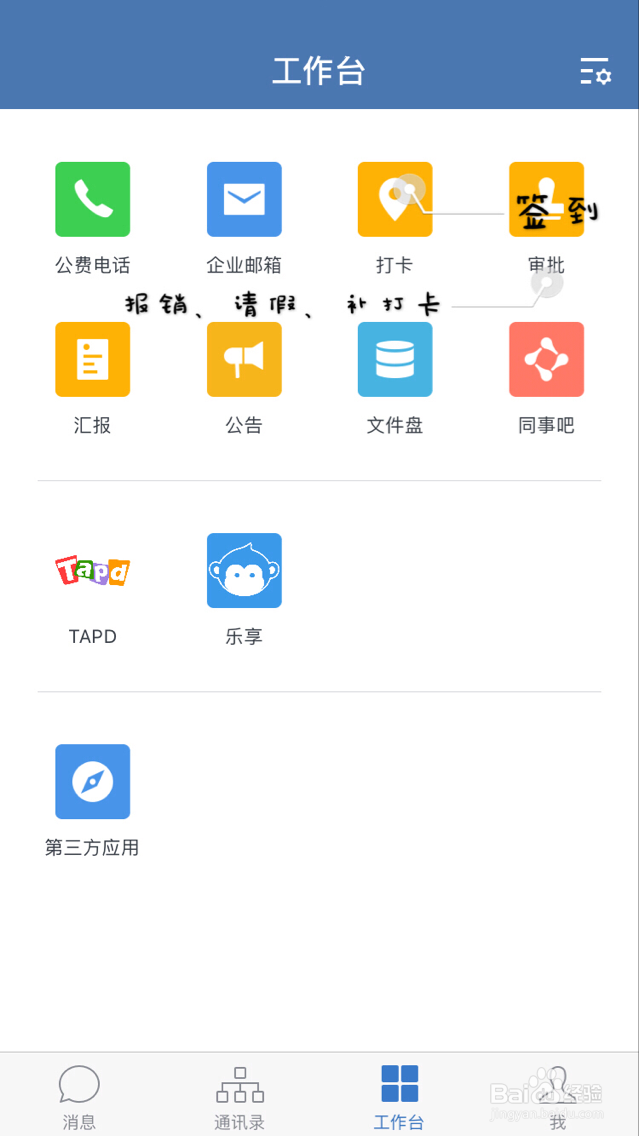
Task: Open 审批 approvals
Action: 546,200
